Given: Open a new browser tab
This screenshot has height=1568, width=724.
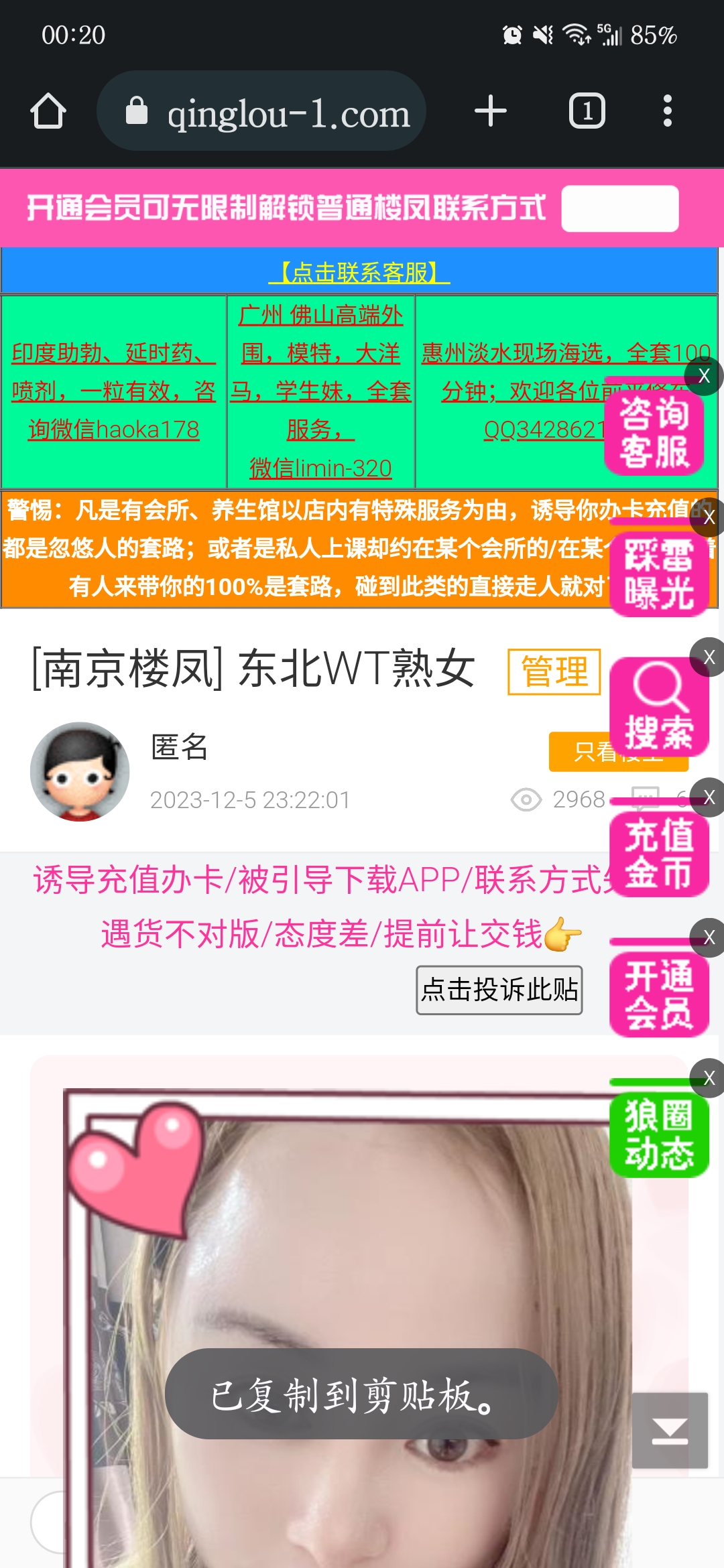Looking at the screenshot, I should 490,111.
